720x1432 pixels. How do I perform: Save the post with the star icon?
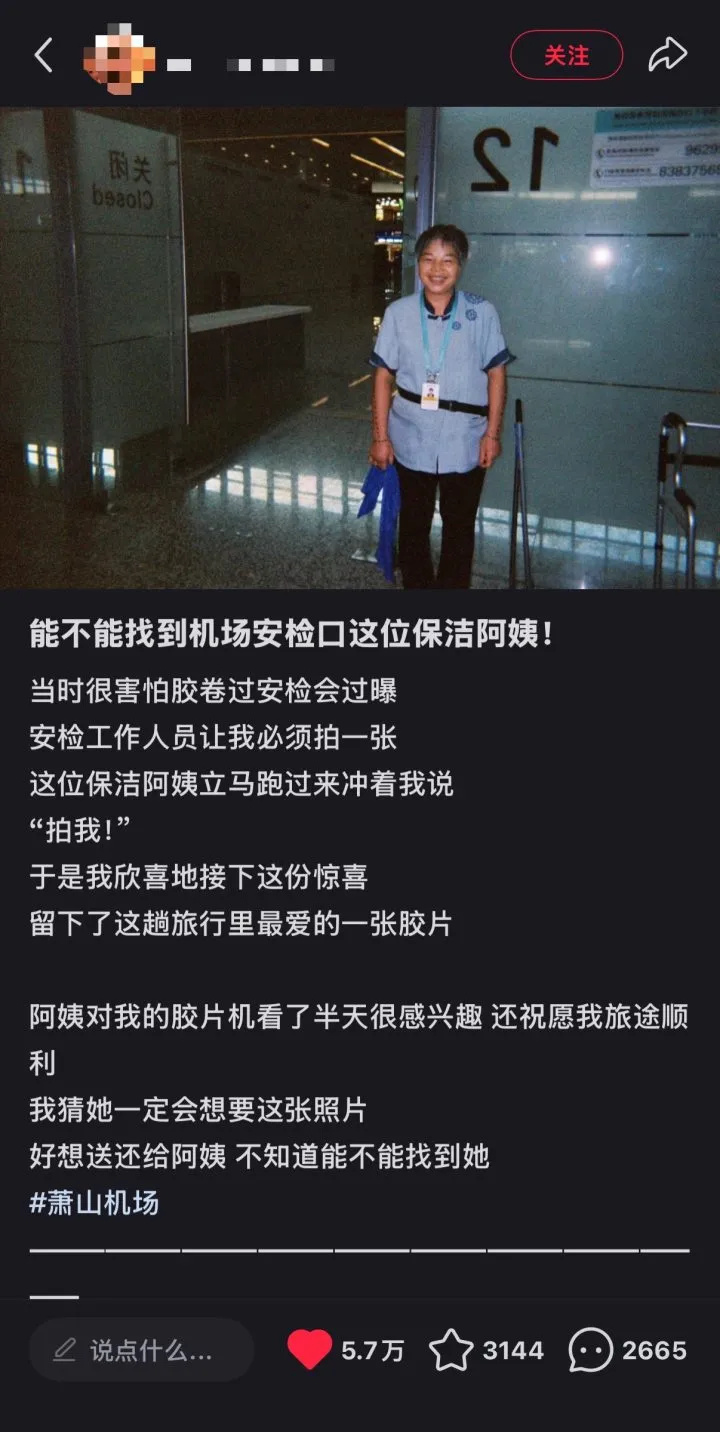tap(451, 1351)
